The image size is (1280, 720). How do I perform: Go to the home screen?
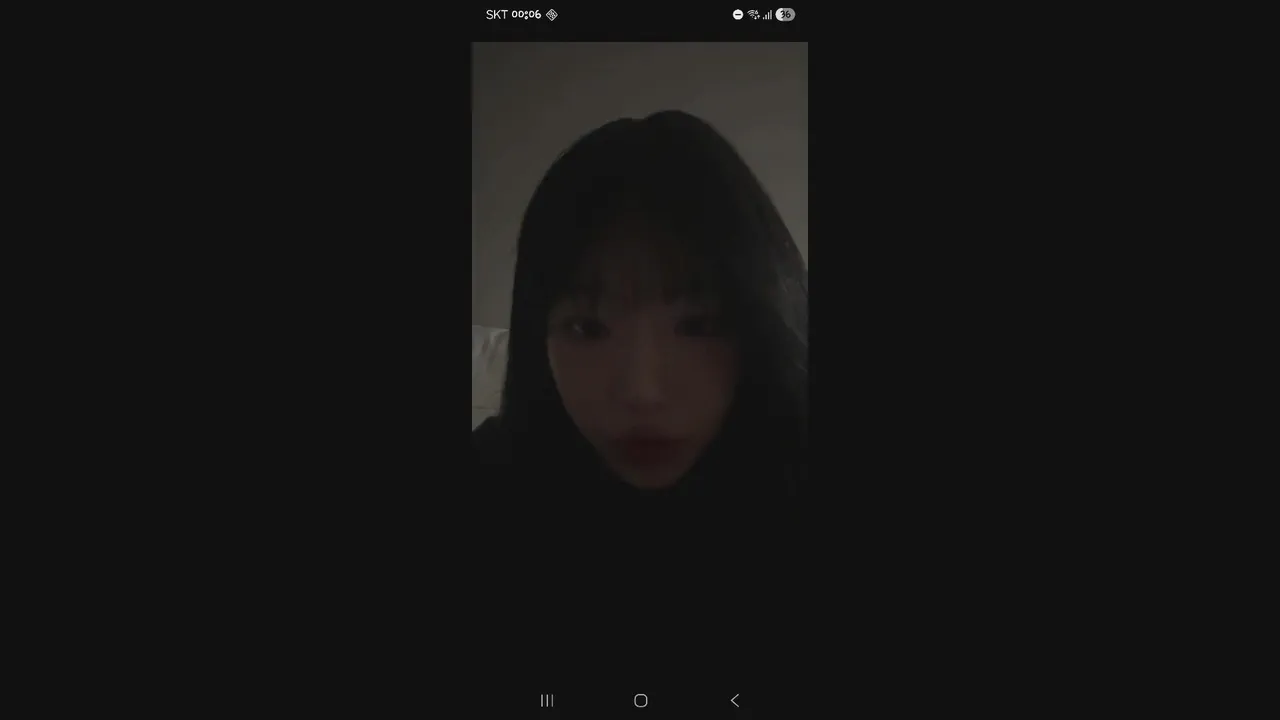[x=641, y=700]
